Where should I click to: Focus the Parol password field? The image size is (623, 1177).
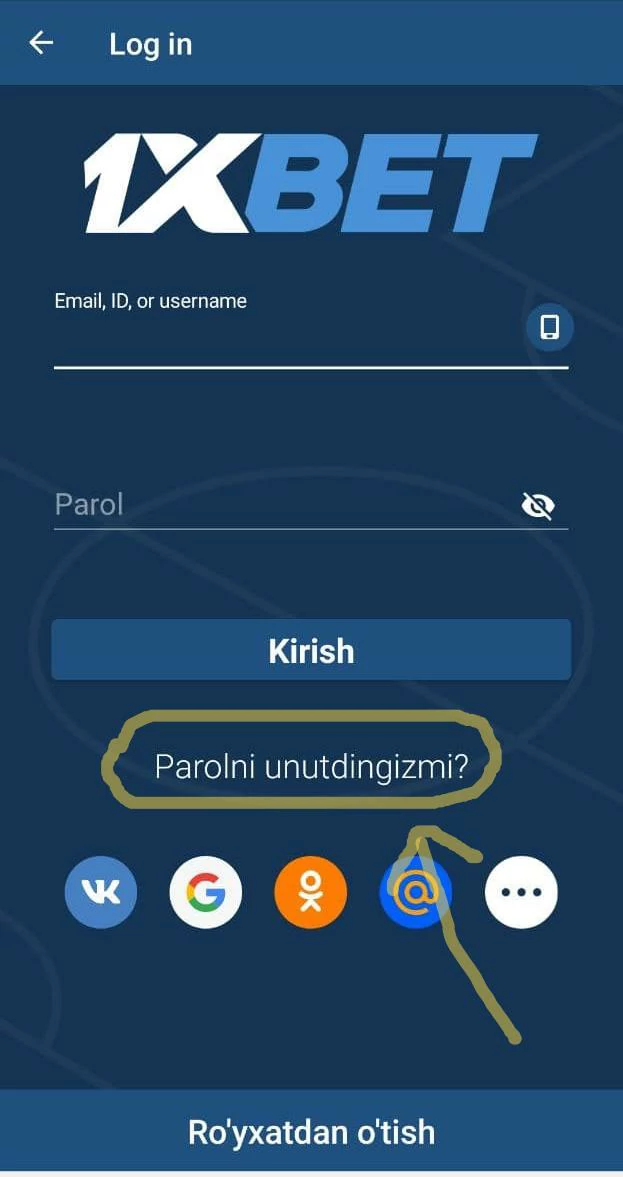click(280, 504)
